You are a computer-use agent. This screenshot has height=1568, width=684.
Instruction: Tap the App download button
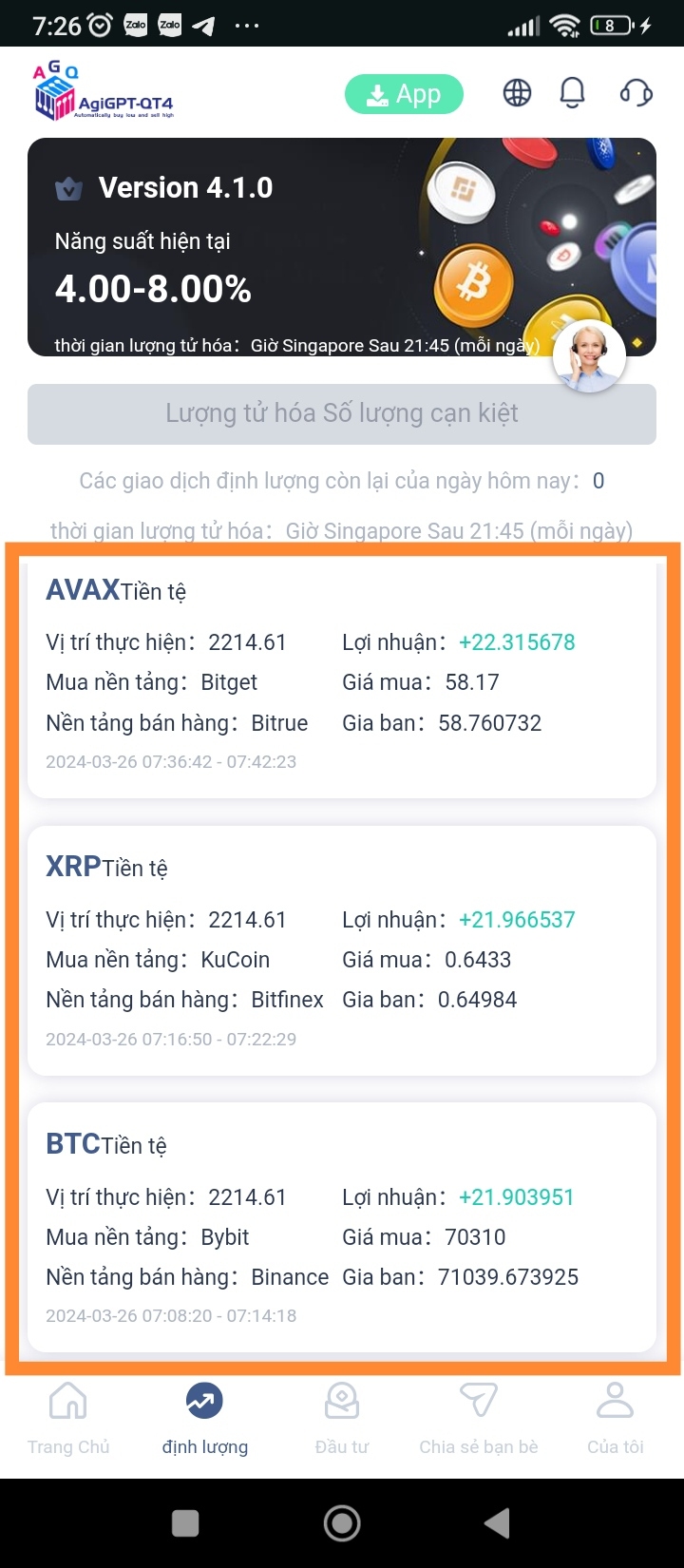[404, 95]
